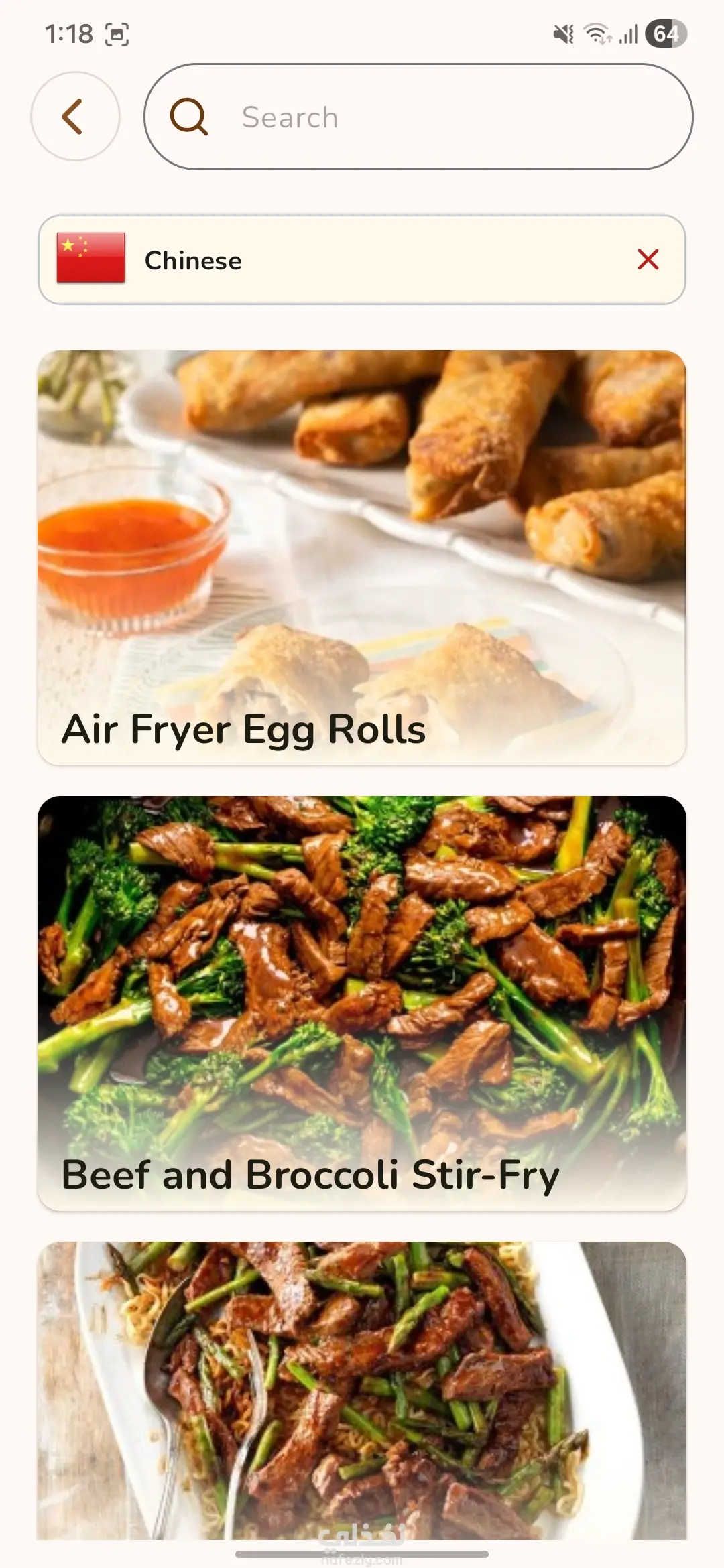Viewport: 724px width, 1568px height.
Task: View the Beef and Broccoli Stir-Fry recipe
Action: click(x=362, y=1002)
